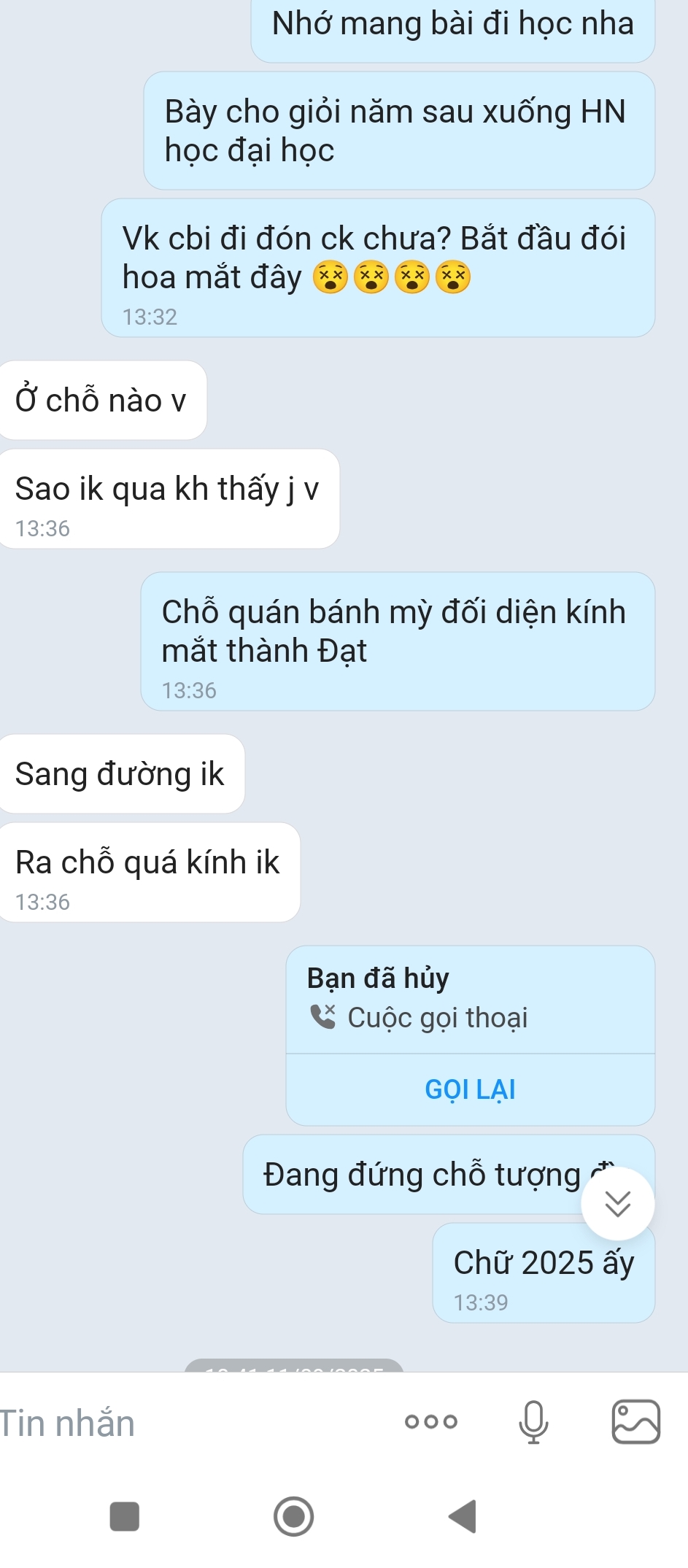Go back using system back button
688x1568 pixels.
click(463, 1516)
